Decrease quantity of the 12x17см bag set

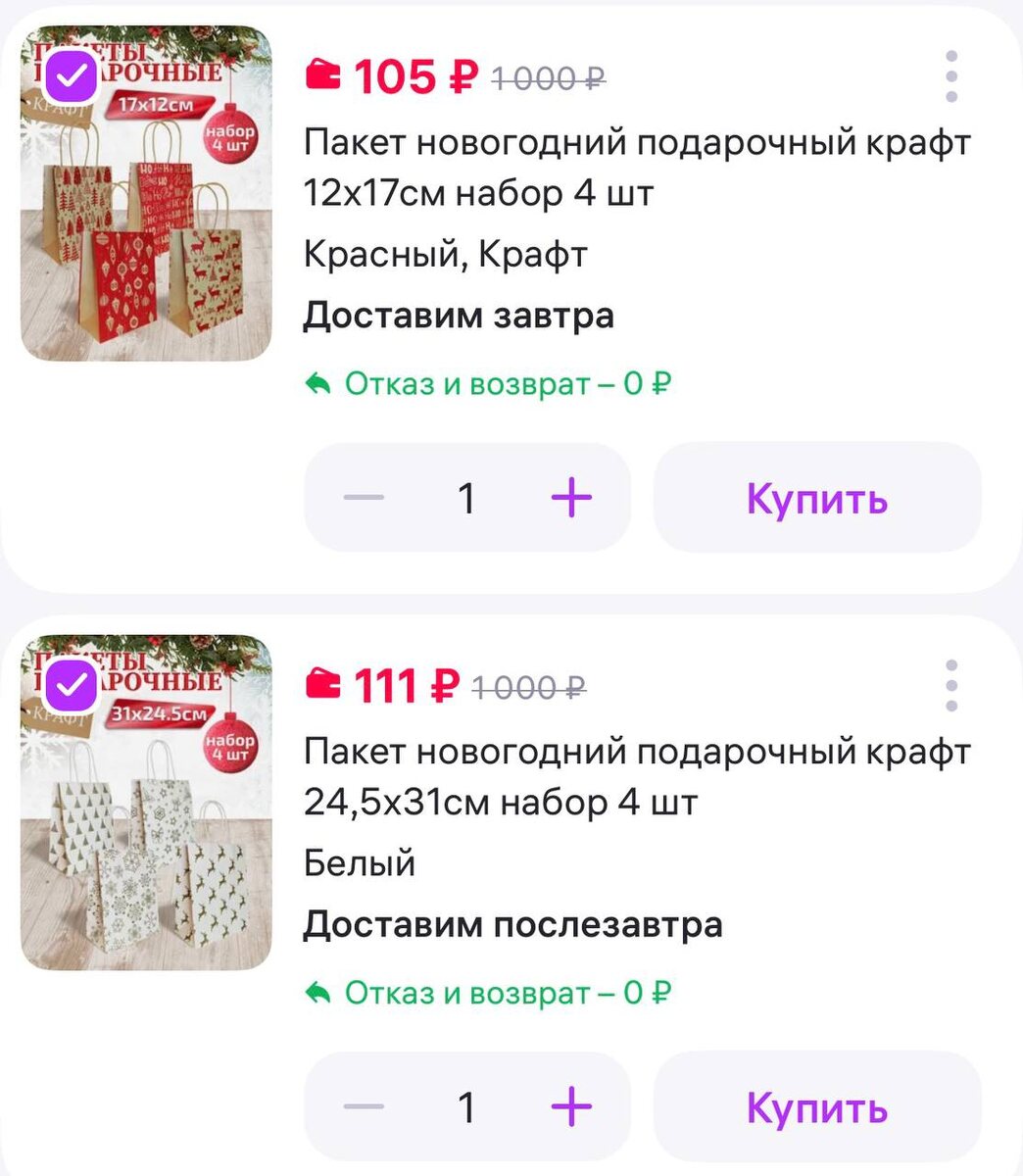click(x=364, y=498)
